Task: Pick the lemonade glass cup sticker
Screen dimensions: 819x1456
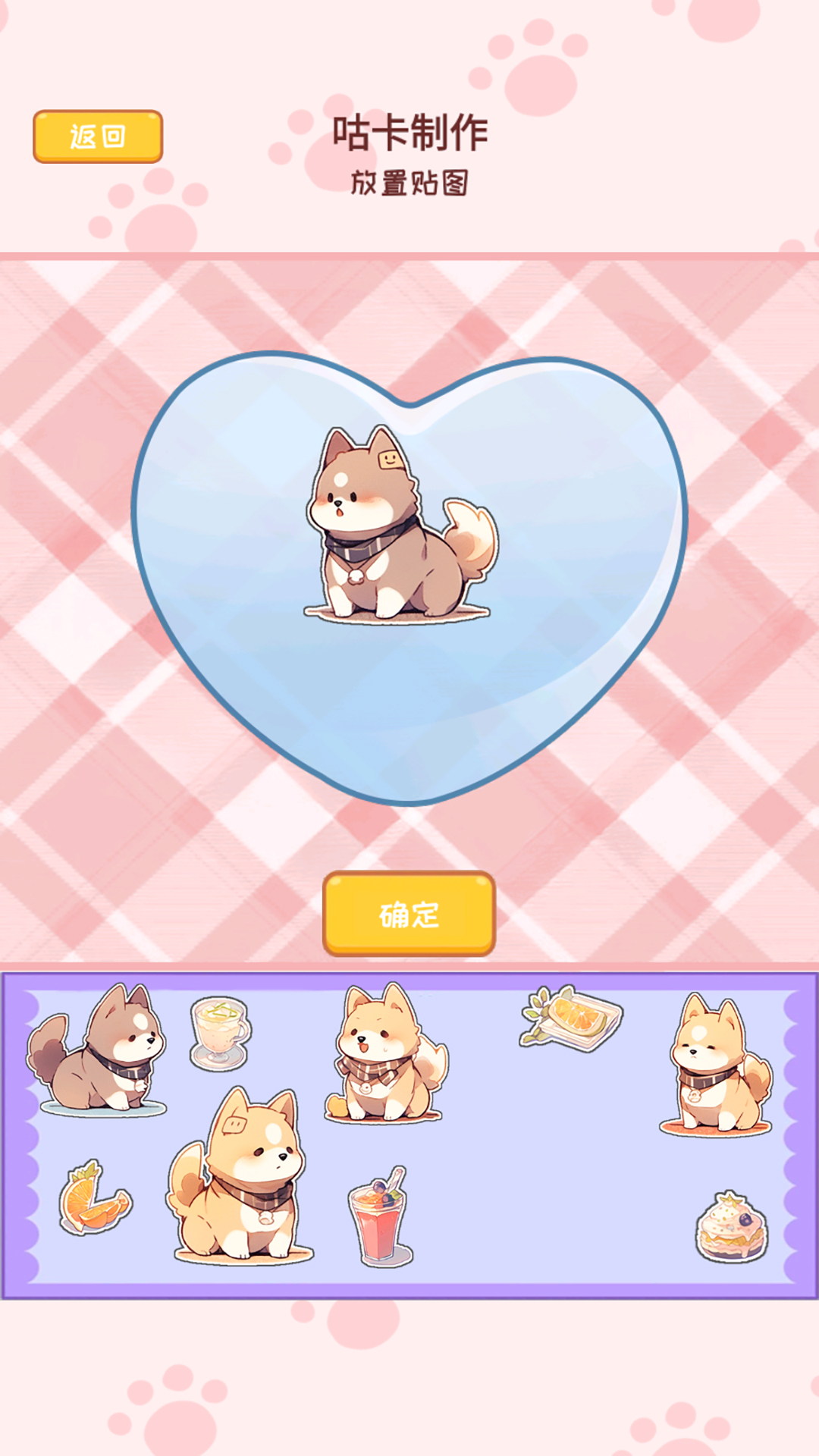Action: [219, 1033]
